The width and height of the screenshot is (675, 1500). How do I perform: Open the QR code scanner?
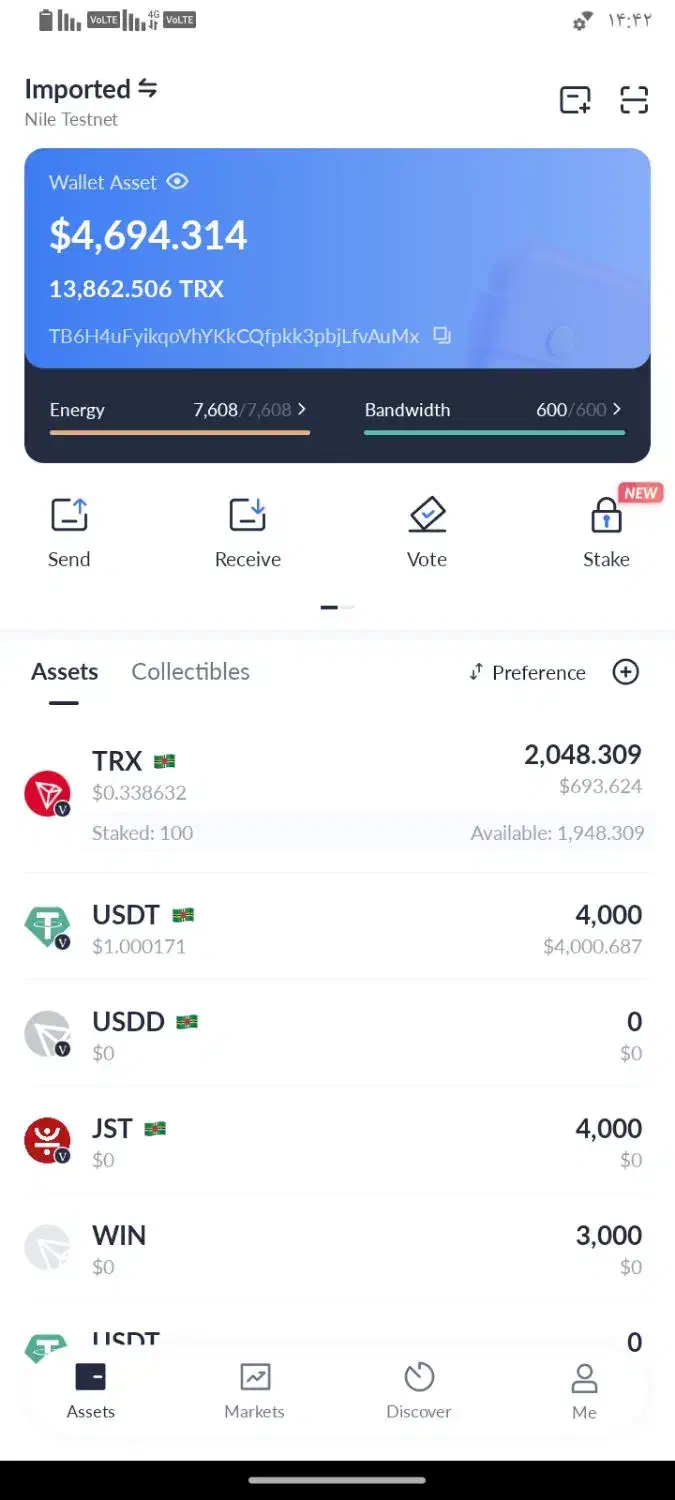coord(634,100)
